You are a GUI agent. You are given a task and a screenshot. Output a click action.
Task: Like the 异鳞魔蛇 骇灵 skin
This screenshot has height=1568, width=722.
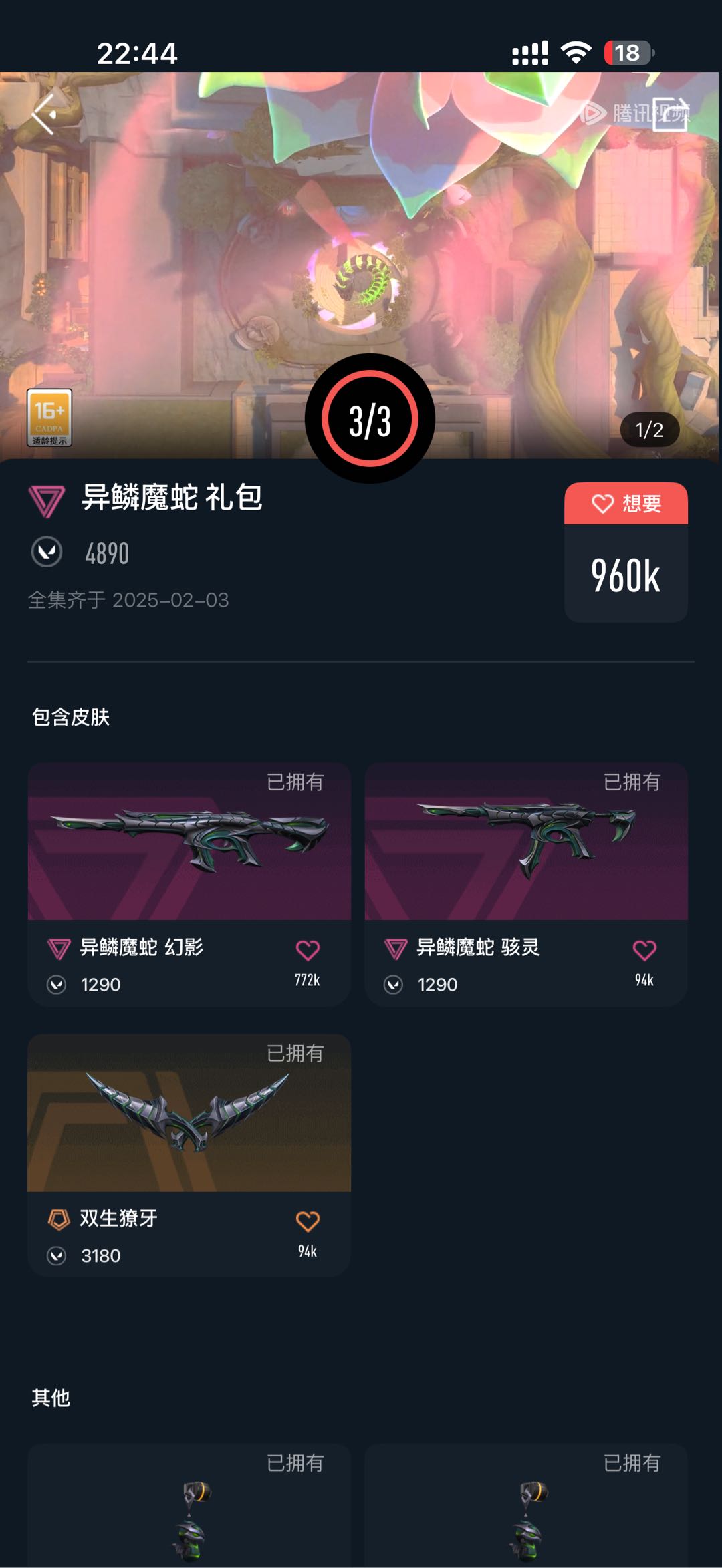(x=644, y=950)
